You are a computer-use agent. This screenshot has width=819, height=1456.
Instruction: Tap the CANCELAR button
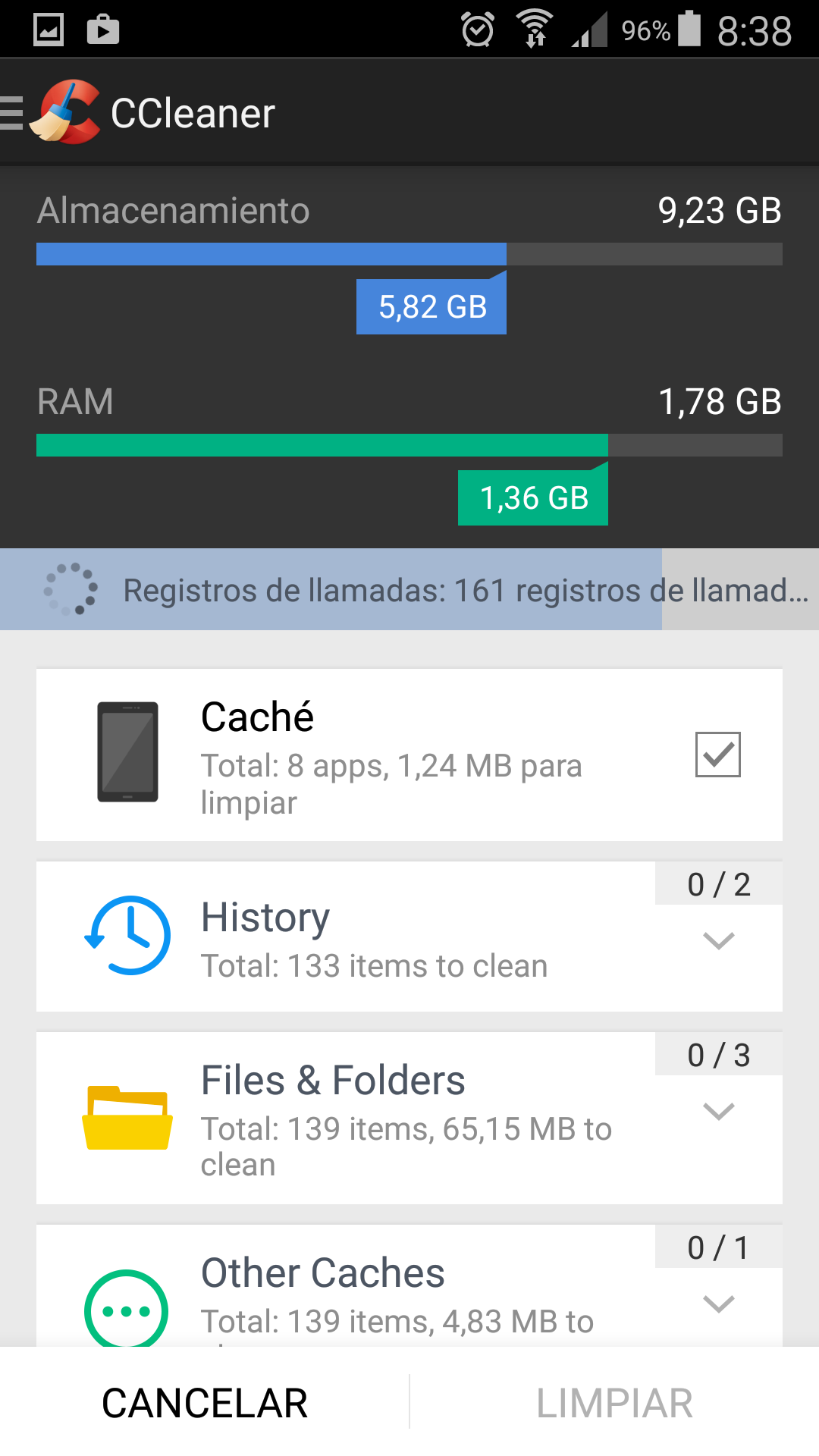(x=205, y=1403)
